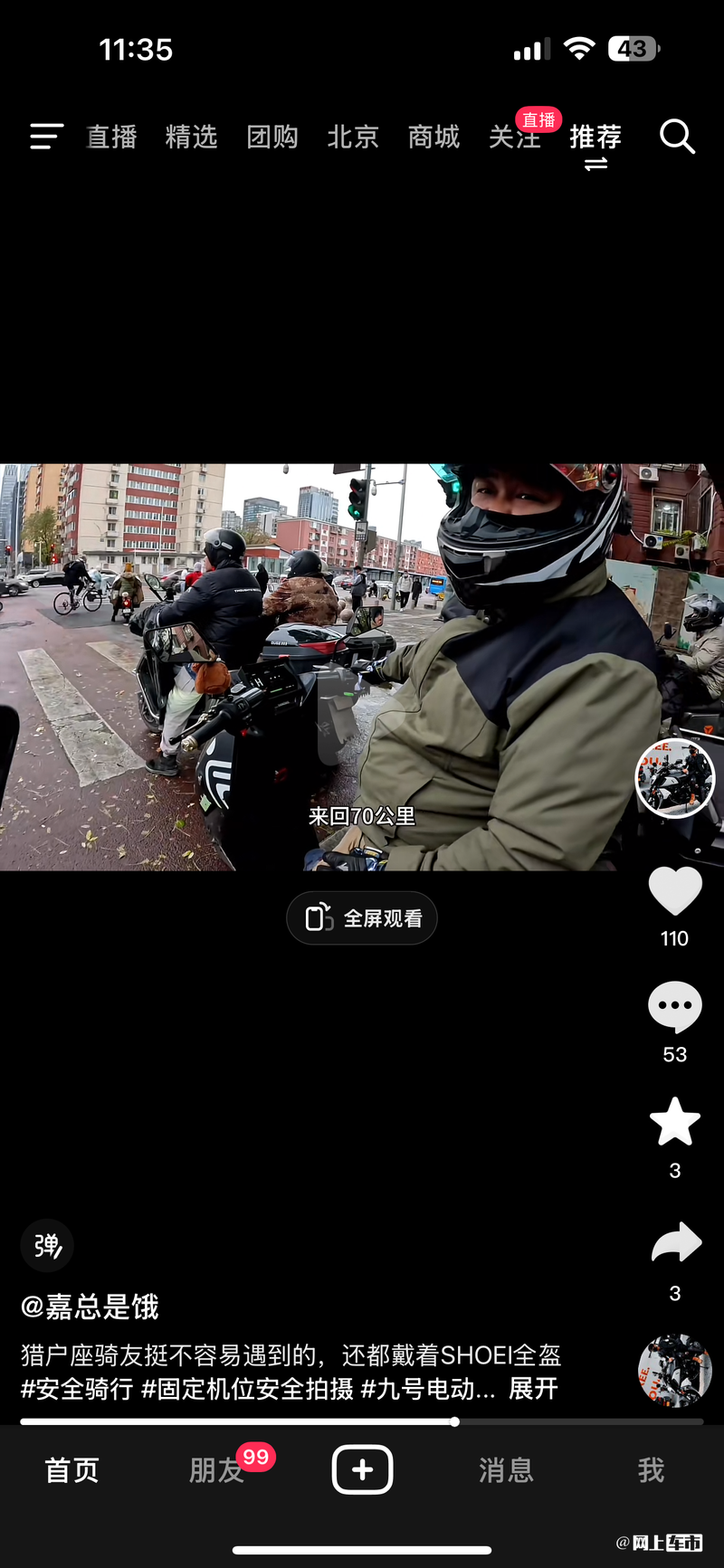Open the creator's round avatar
The height and width of the screenshot is (1568, 724).
coord(675,778)
